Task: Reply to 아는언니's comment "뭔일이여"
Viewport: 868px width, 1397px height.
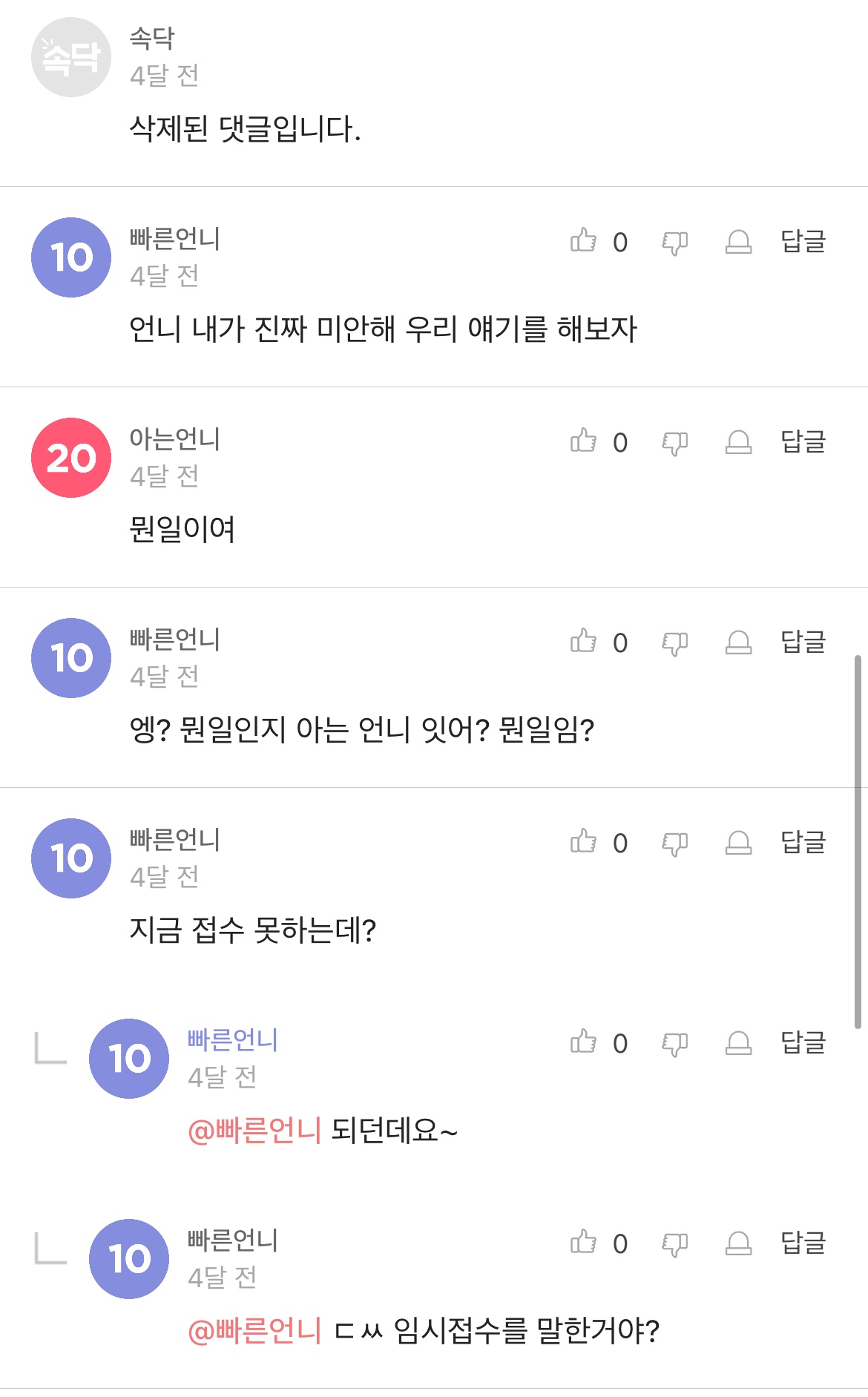Action: tap(803, 442)
